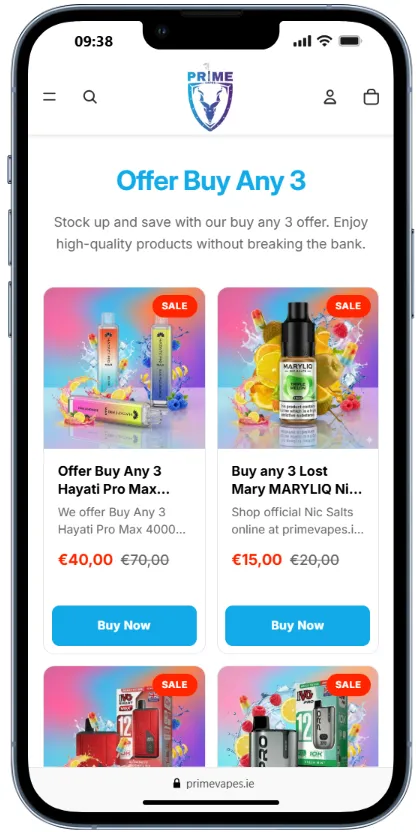Tap Buy Now for Hayati Pro Max offer
This screenshot has width=417, height=832.
(124, 625)
